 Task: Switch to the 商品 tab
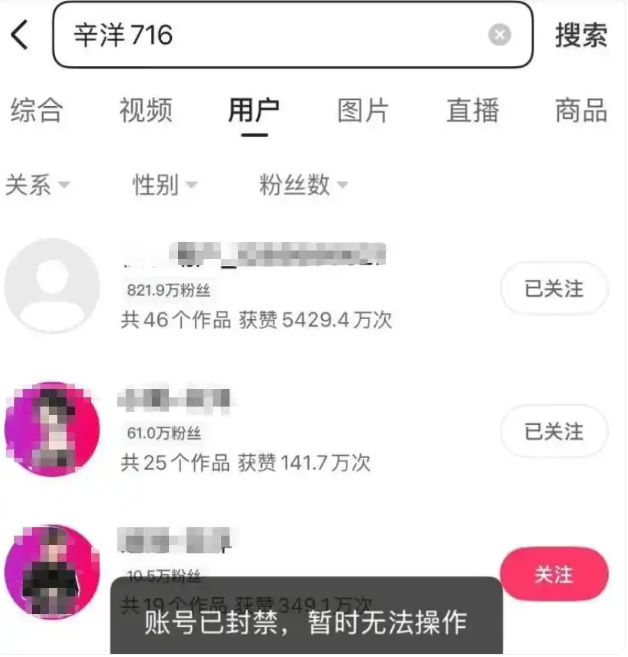click(x=581, y=110)
